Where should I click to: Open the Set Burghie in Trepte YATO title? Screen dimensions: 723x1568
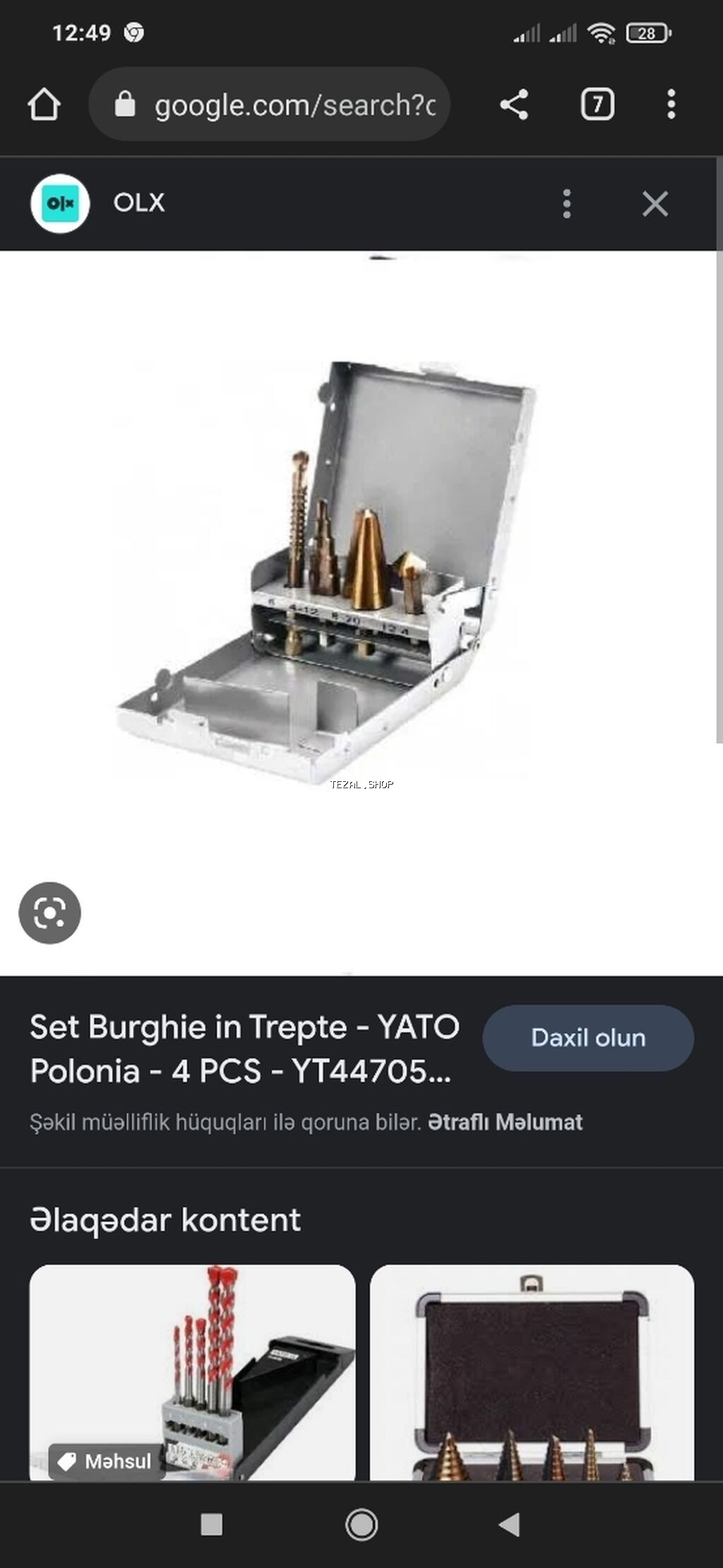(x=244, y=1049)
